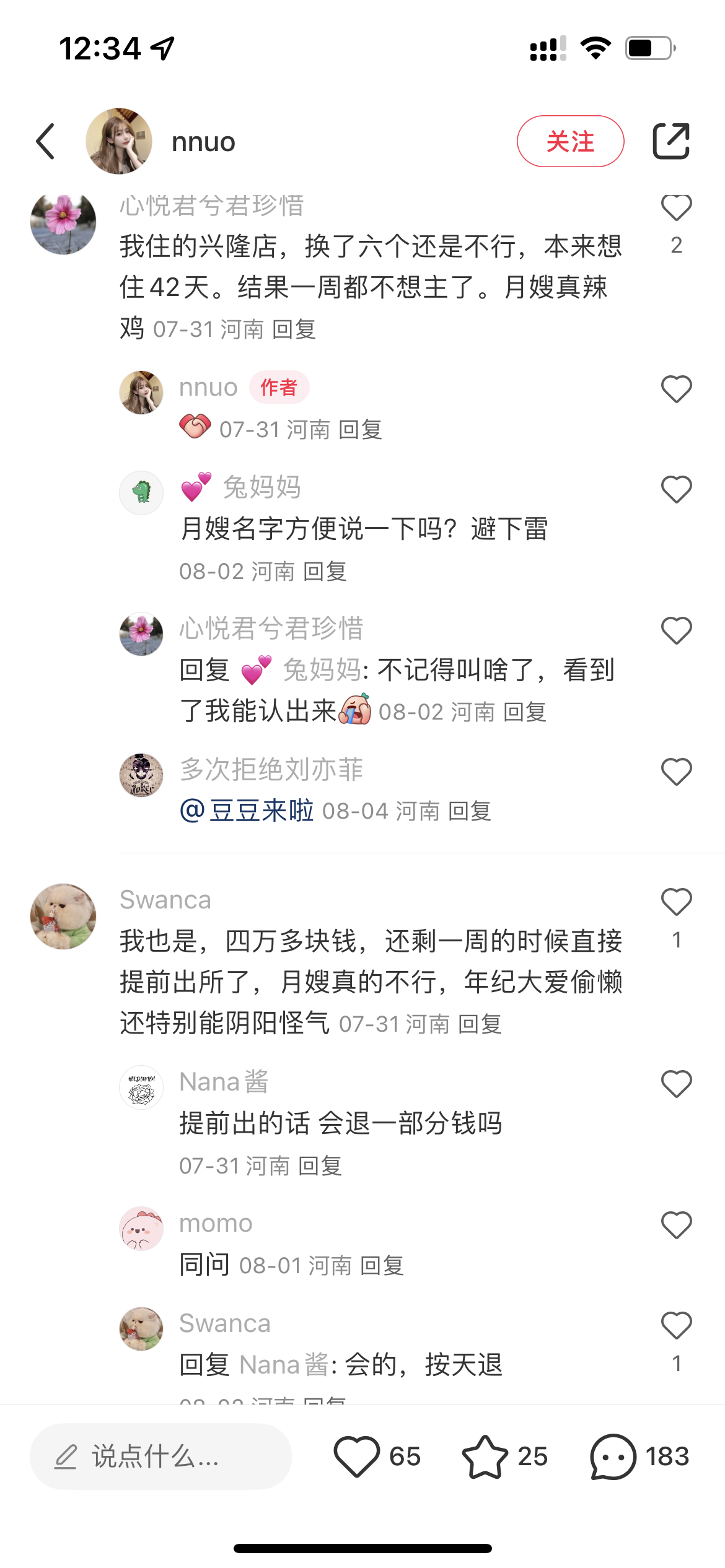
Task: Like momo's 同问 comment
Action: pos(676,1226)
